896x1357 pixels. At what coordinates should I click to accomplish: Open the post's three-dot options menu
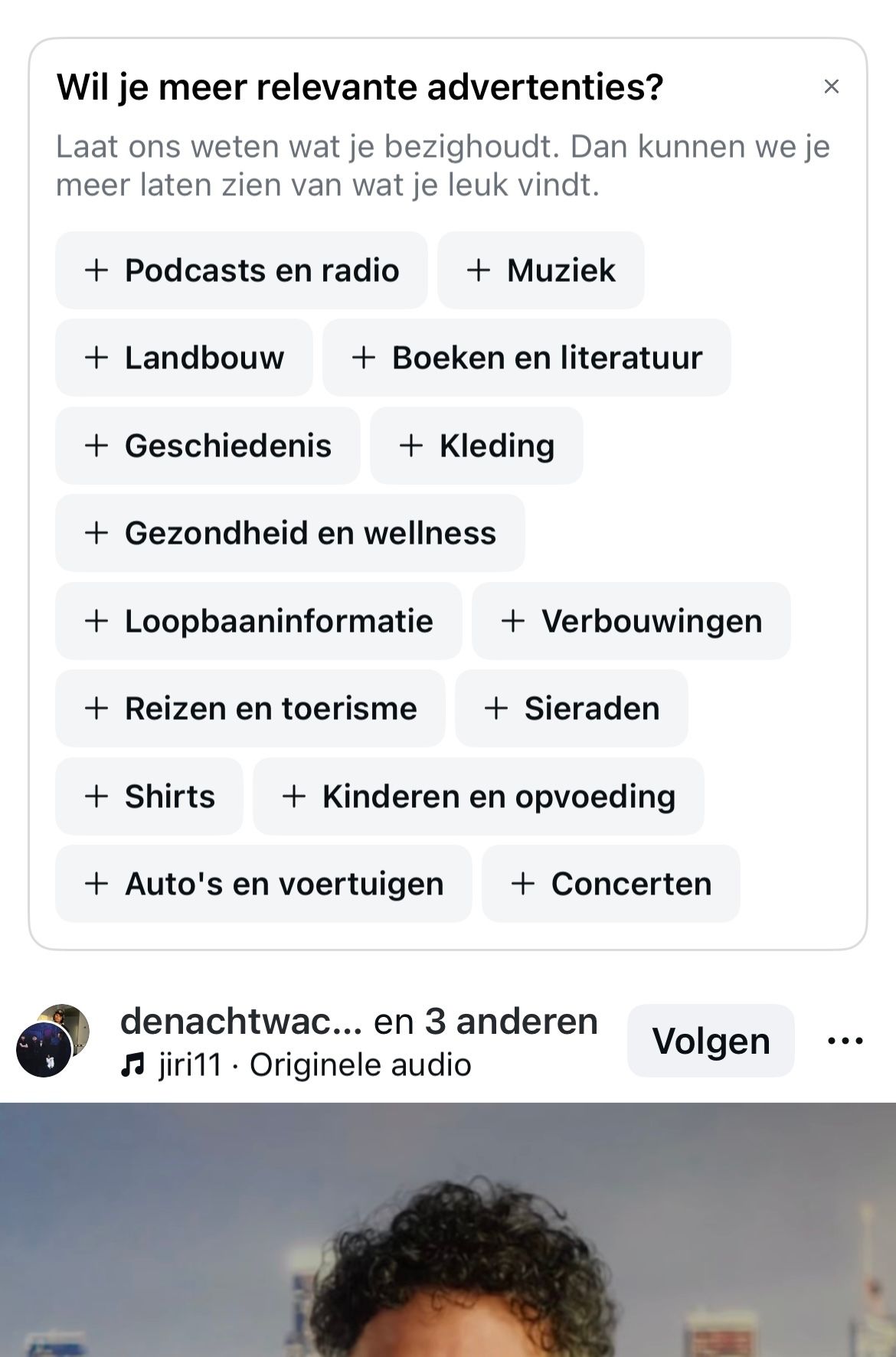click(x=845, y=1041)
